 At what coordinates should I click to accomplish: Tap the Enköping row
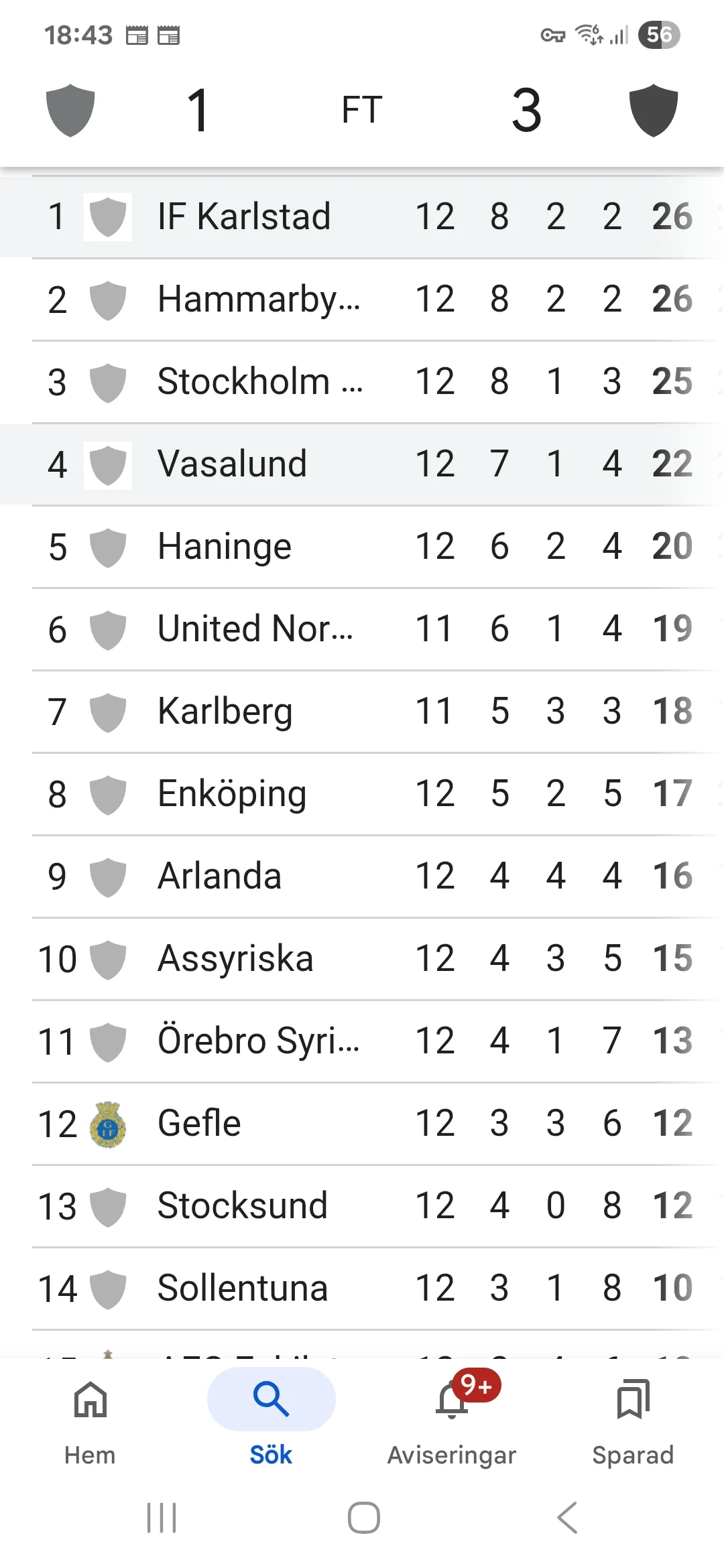coord(232,793)
